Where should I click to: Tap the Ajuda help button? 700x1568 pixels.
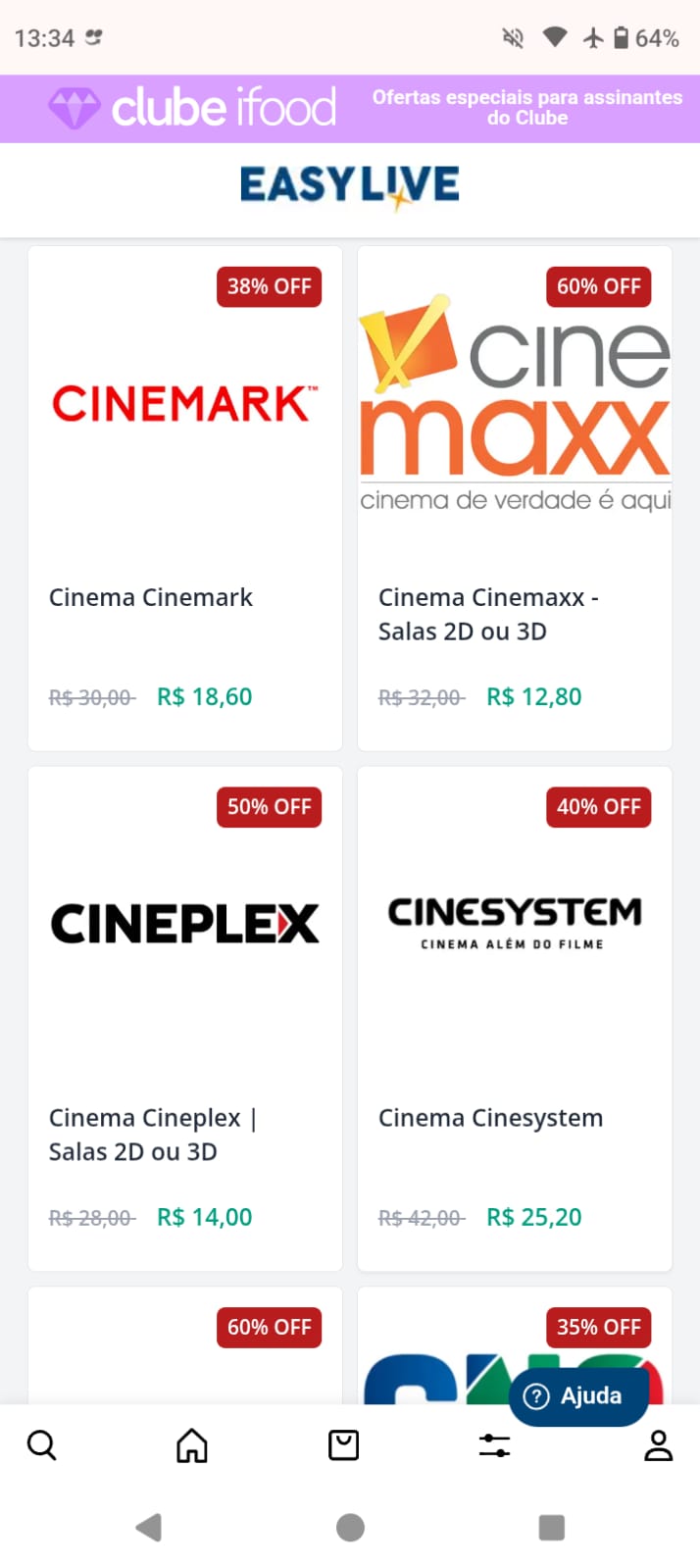pyautogui.click(x=577, y=1395)
